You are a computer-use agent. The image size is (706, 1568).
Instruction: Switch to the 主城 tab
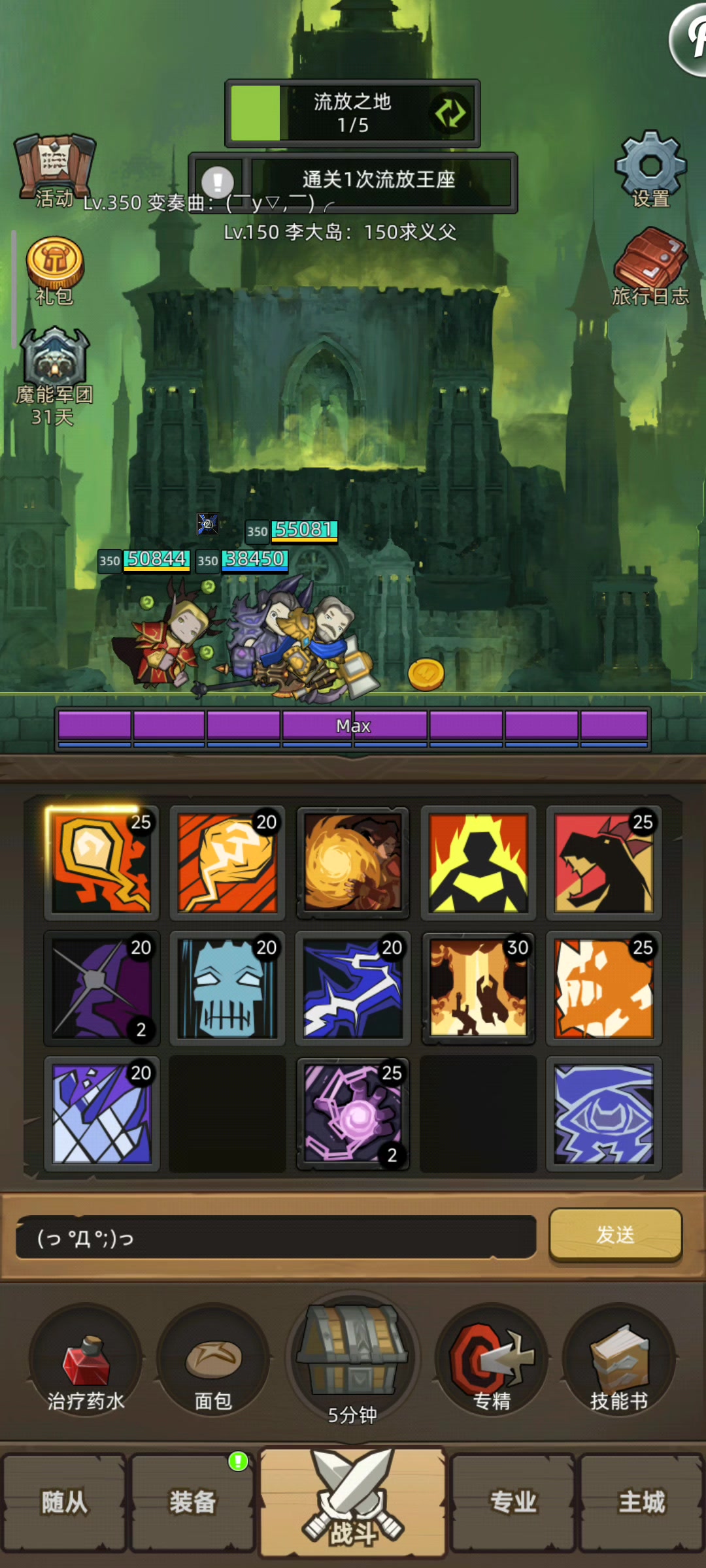[x=641, y=1502]
